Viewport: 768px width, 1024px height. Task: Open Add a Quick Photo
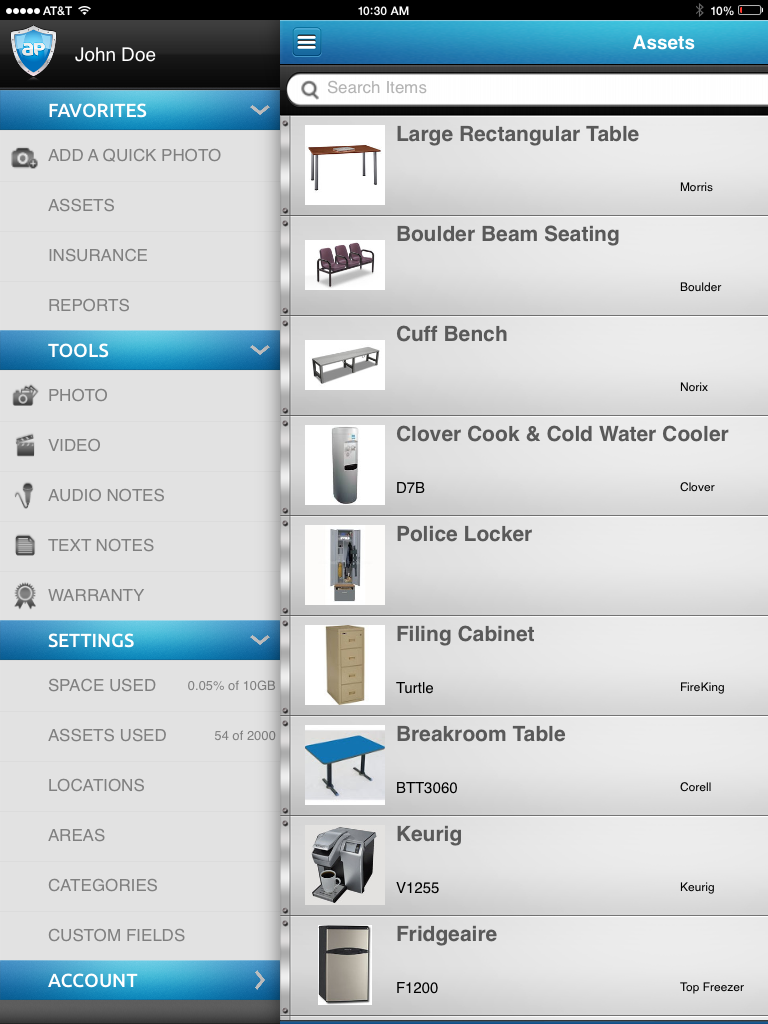(134, 156)
